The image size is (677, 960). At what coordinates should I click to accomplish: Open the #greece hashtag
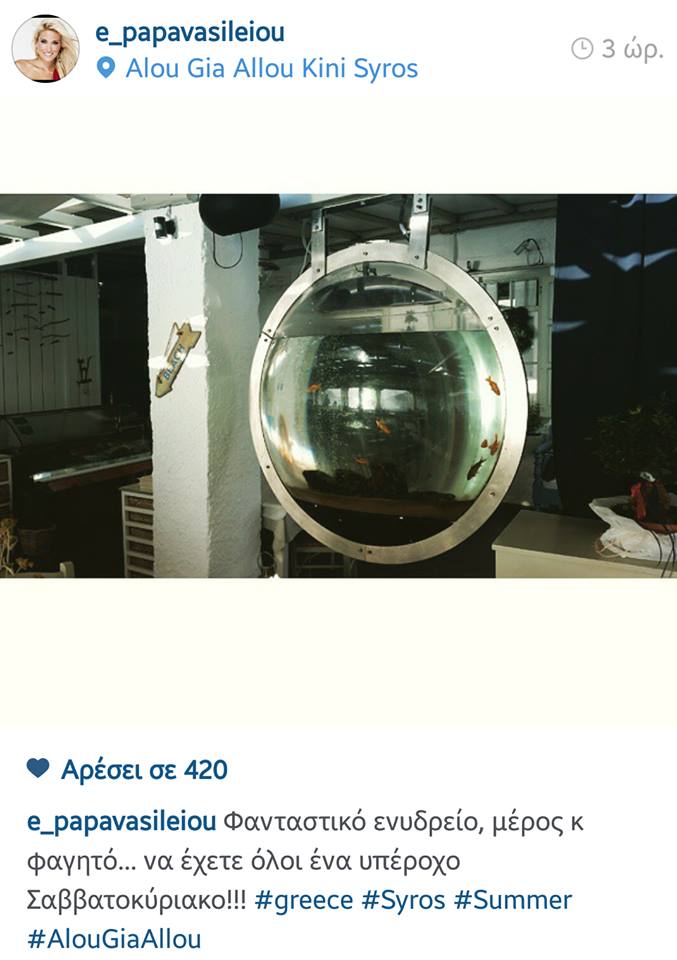[x=304, y=900]
